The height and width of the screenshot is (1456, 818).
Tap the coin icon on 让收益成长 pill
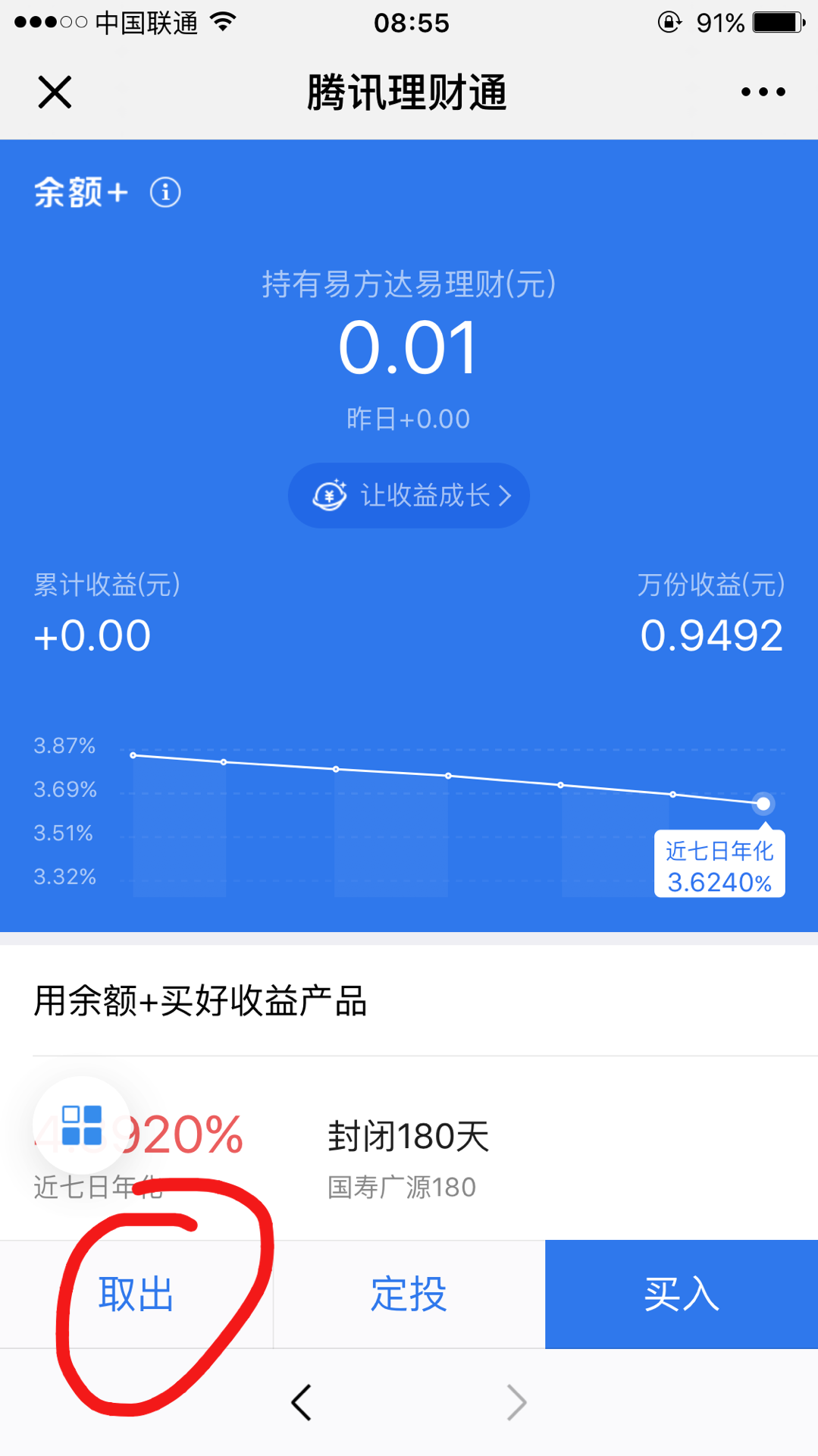click(329, 495)
